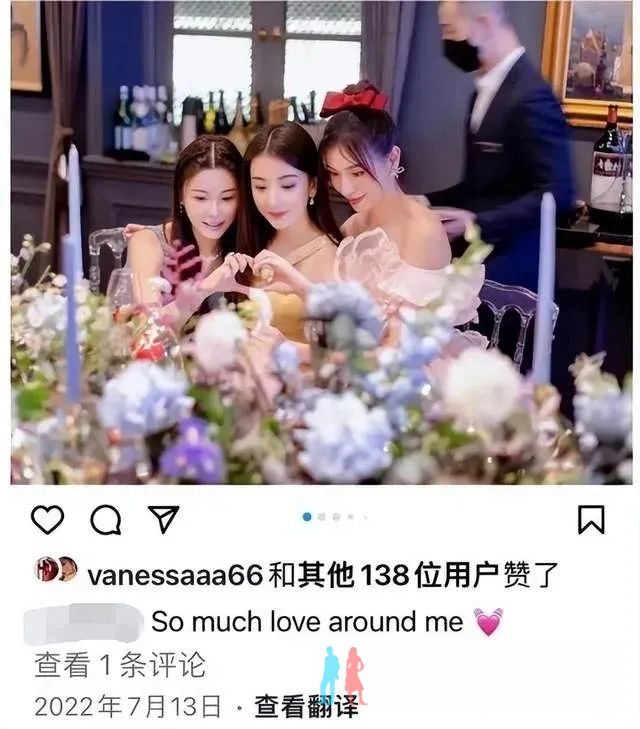Open vanessaaa66's profile
The image size is (640, 729).
175,575
